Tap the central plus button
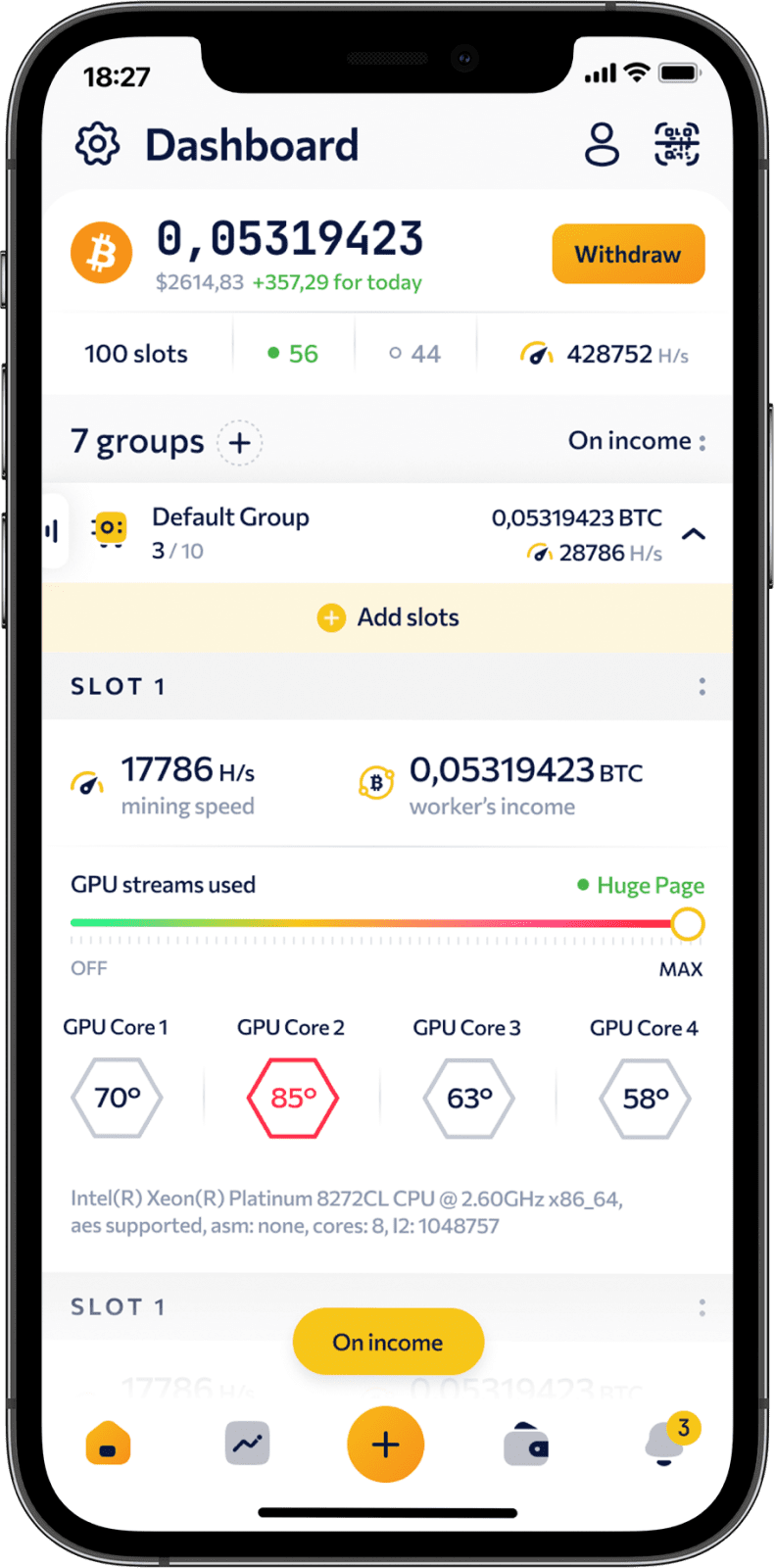This screenshot has height=1568, width=775. point(386,1445)
